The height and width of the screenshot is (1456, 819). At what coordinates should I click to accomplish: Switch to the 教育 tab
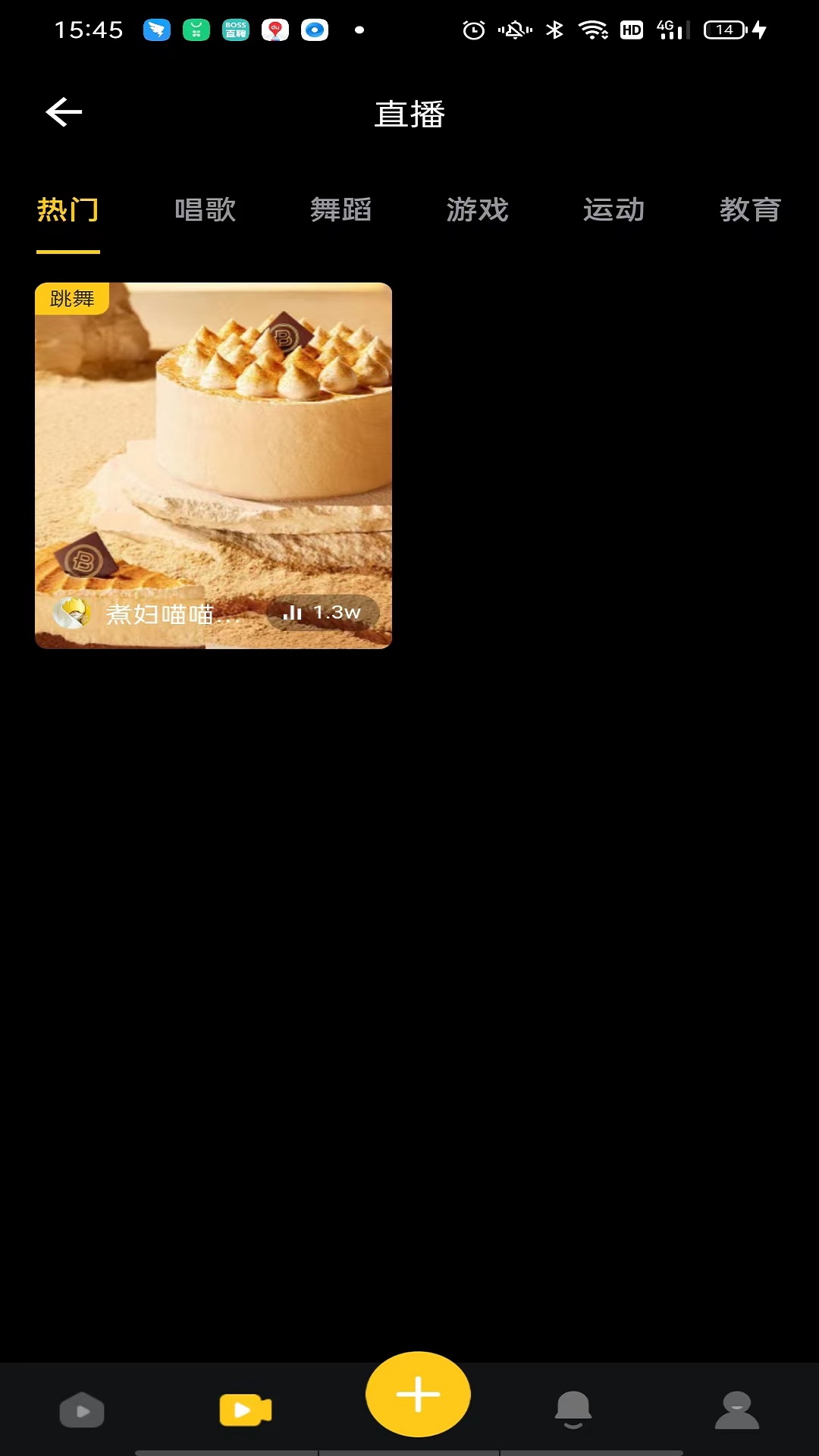point(749,210)
